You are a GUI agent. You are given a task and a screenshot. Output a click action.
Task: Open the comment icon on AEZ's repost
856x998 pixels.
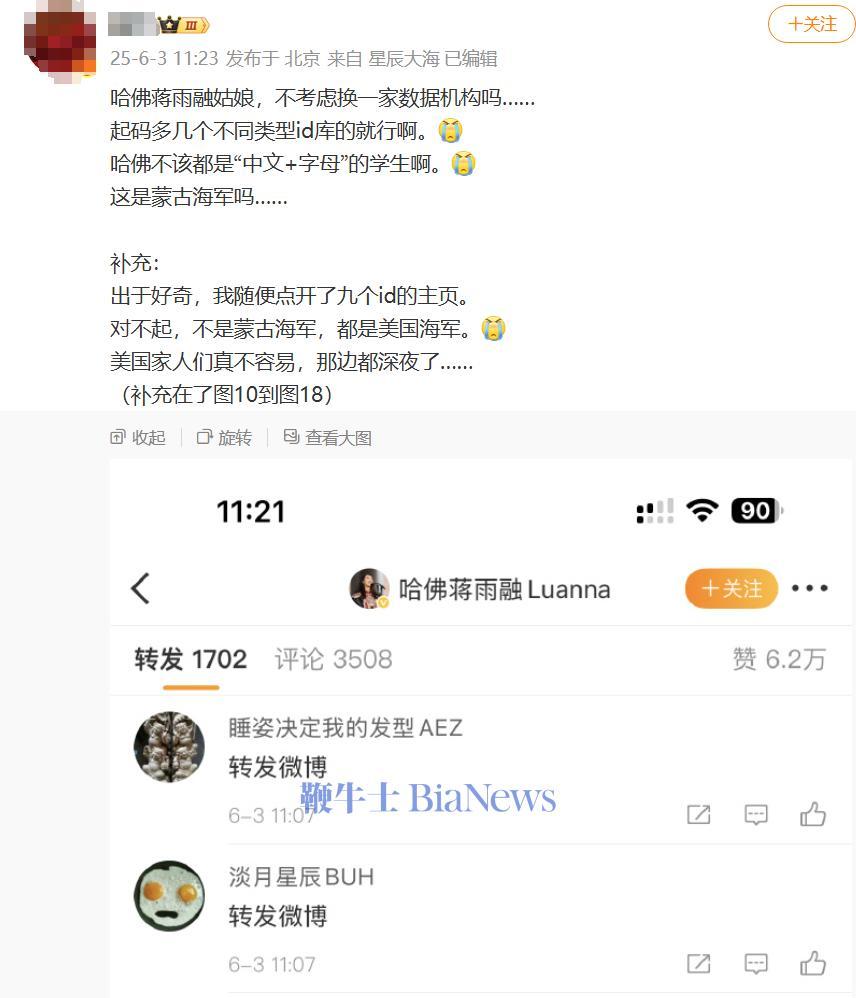tap(754, 815)
